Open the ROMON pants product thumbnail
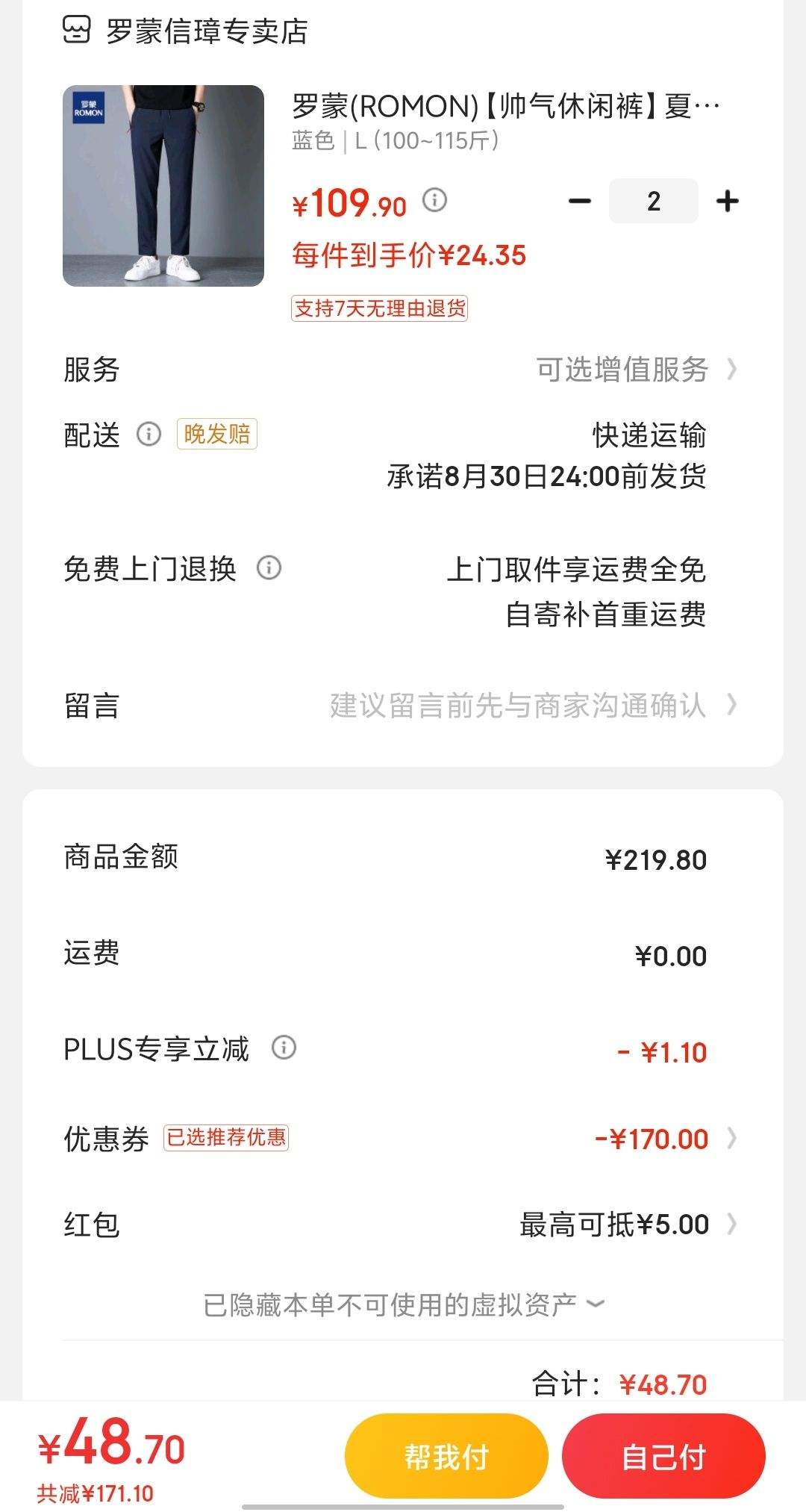806x1512 pixels. [163, 186]
